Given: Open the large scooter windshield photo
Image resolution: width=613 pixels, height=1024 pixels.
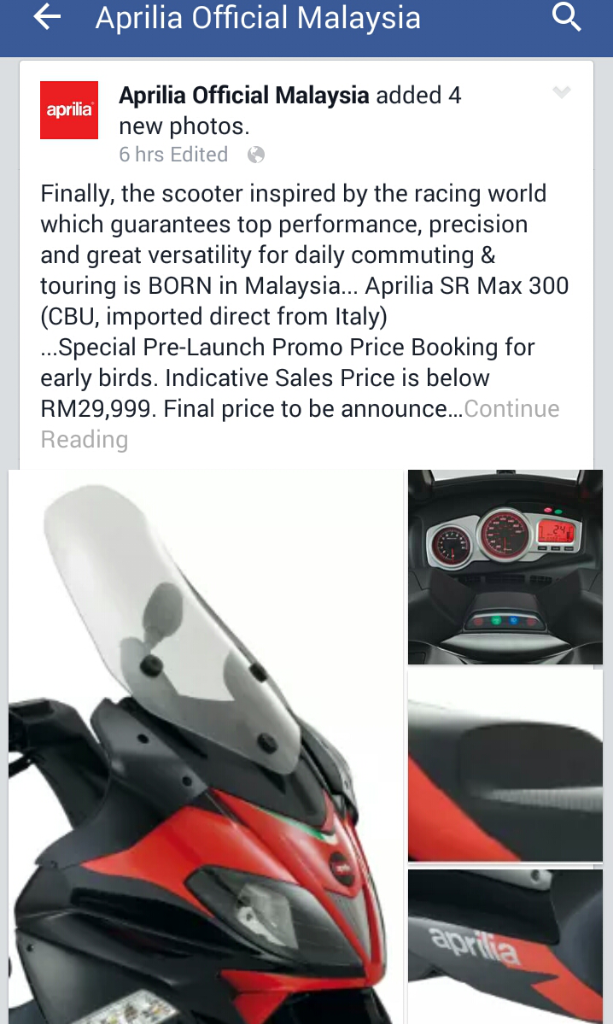Looking at the screenshot, I should pos(206,746).
